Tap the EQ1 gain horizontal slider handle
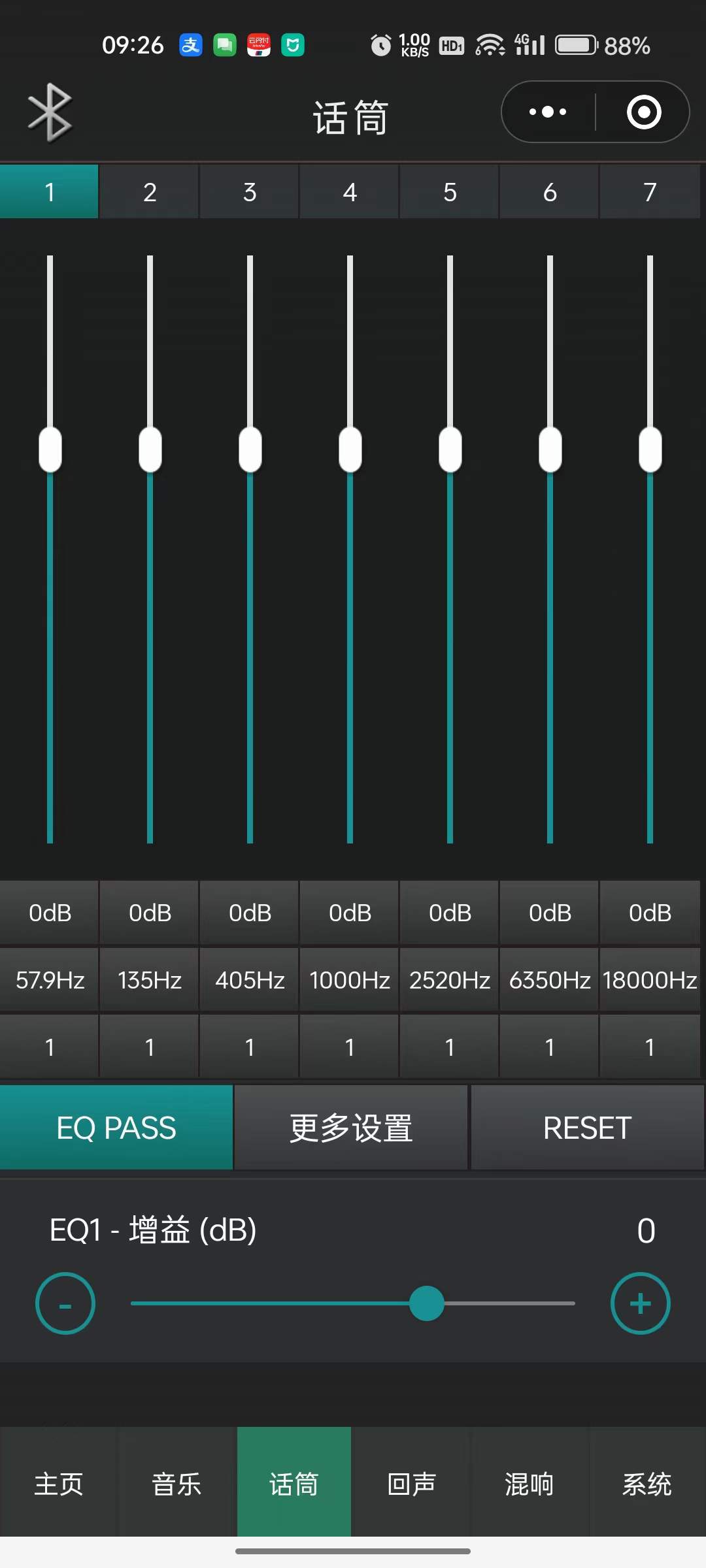 pyautogui.click(x=427, y=1303)
